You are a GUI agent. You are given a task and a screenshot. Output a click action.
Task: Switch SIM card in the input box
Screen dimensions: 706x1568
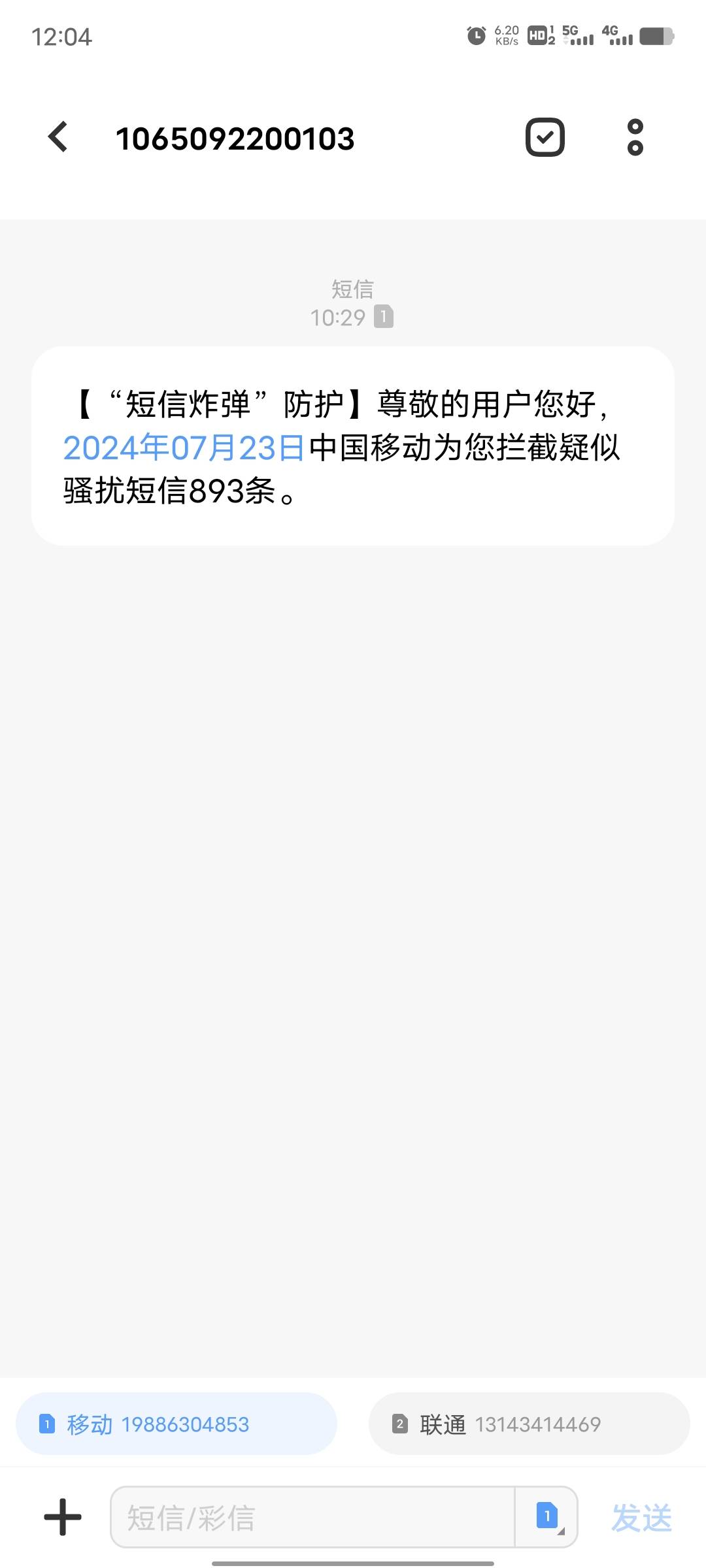point(548,1516)
